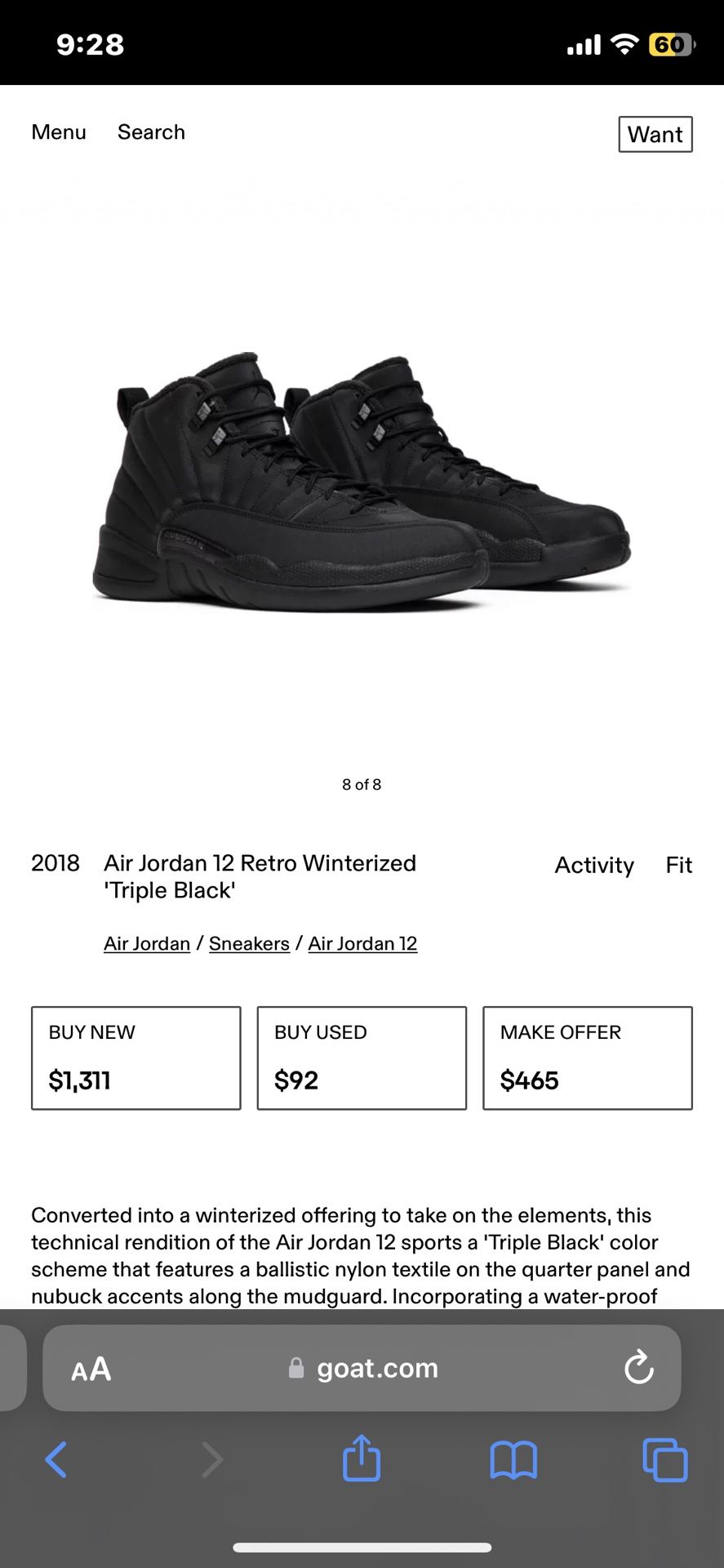Tap Make Offer at $465
This screenshot has width=724, height=1568.
click(588, 1058)
